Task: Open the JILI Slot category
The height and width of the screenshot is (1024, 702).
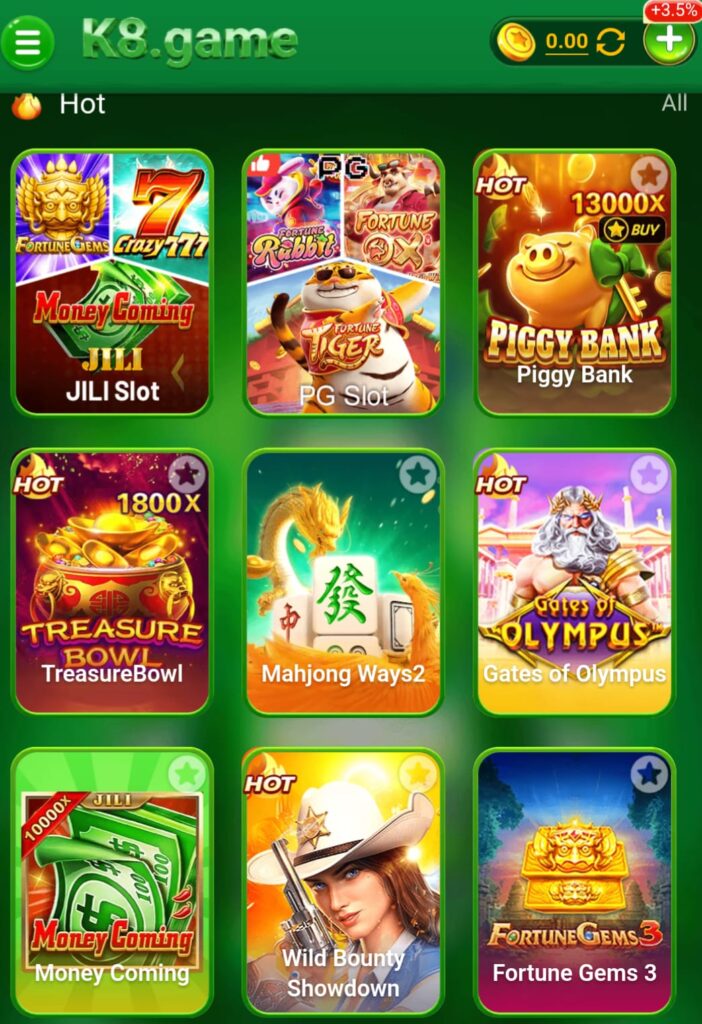Action: click(112, 282)
